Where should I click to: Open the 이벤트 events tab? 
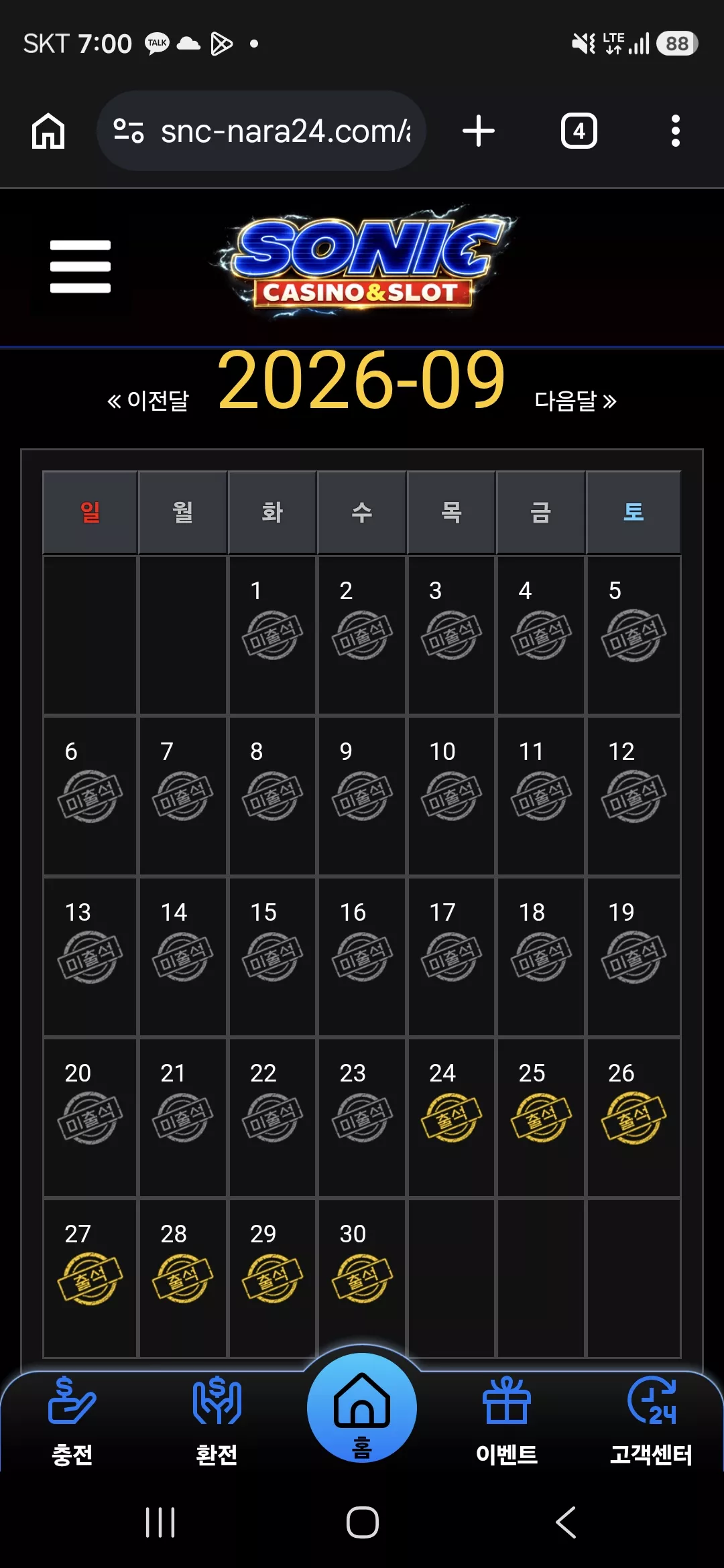pyautogui.click(x=507, y=1421)
